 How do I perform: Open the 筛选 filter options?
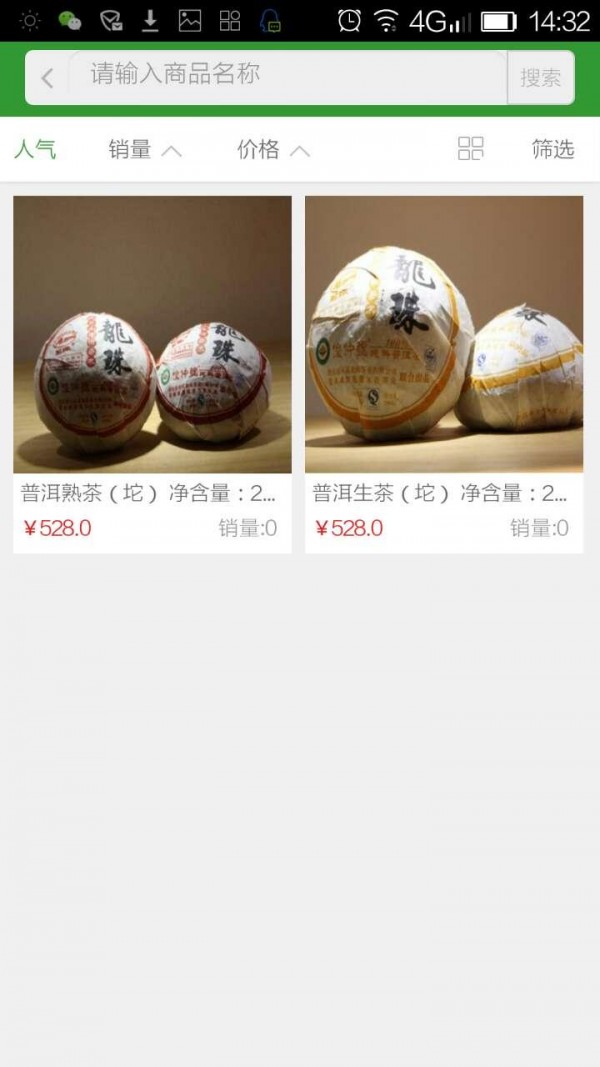point(553,150)
